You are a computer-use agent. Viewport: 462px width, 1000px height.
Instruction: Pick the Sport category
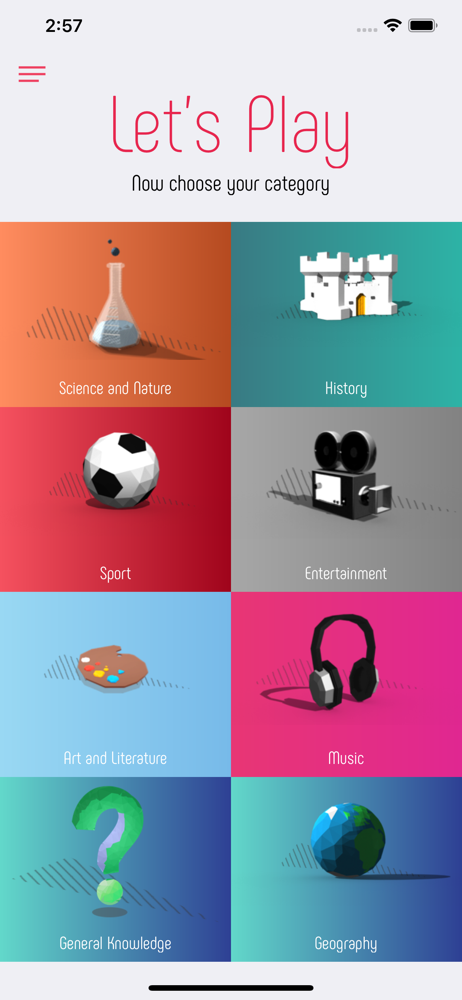click(115, 499)
